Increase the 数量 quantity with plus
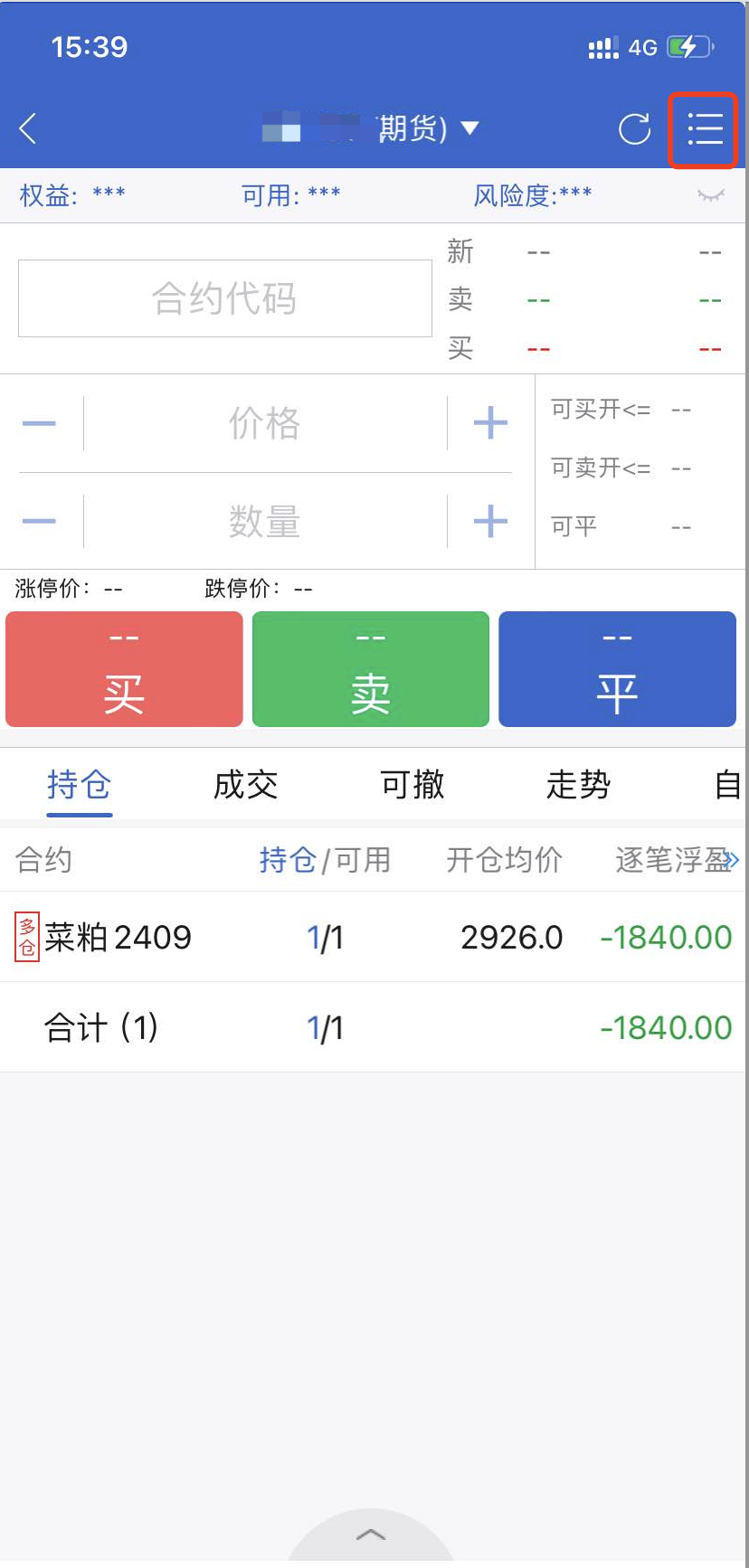Screen dimensions: 749x1568 tap(490, 521)
